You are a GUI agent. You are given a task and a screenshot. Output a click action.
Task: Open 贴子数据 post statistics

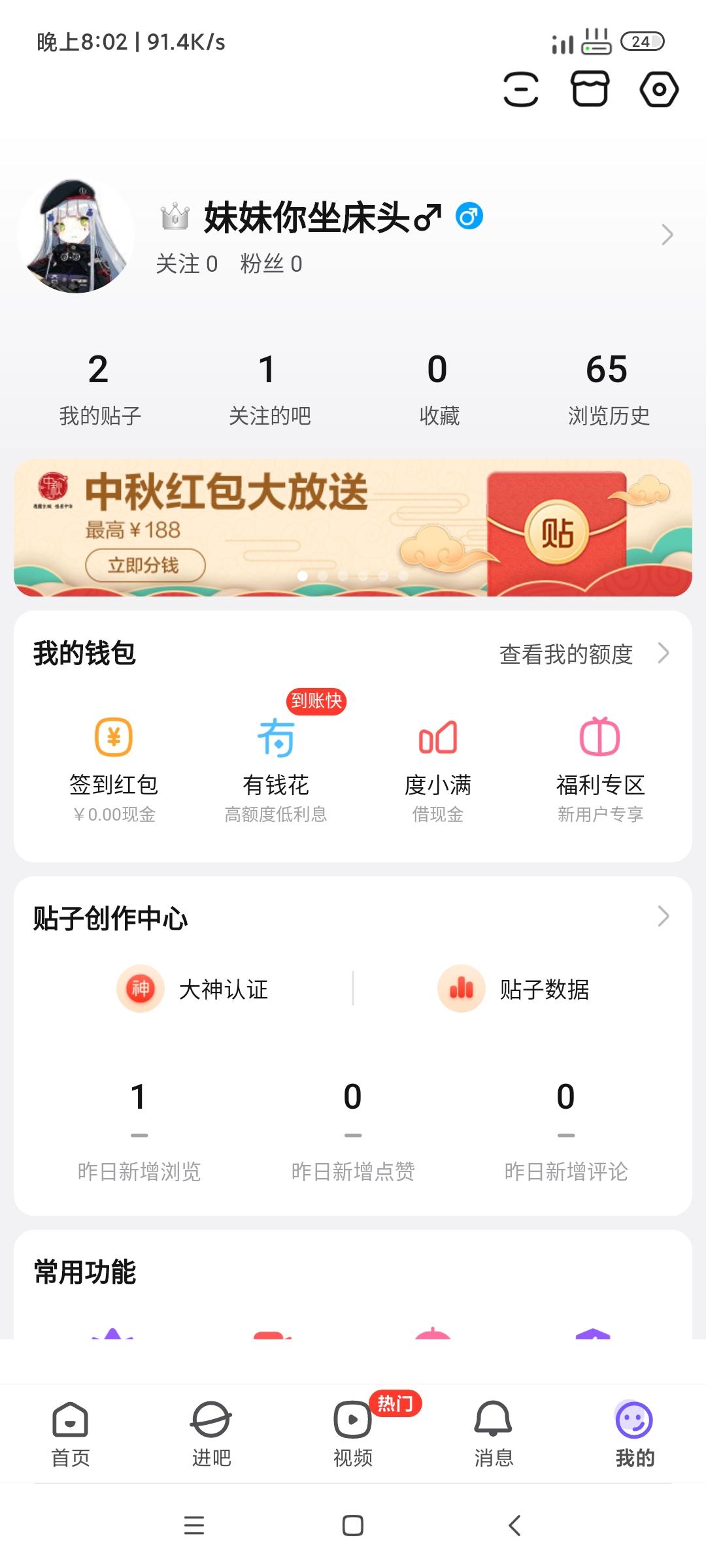[514, 989]
